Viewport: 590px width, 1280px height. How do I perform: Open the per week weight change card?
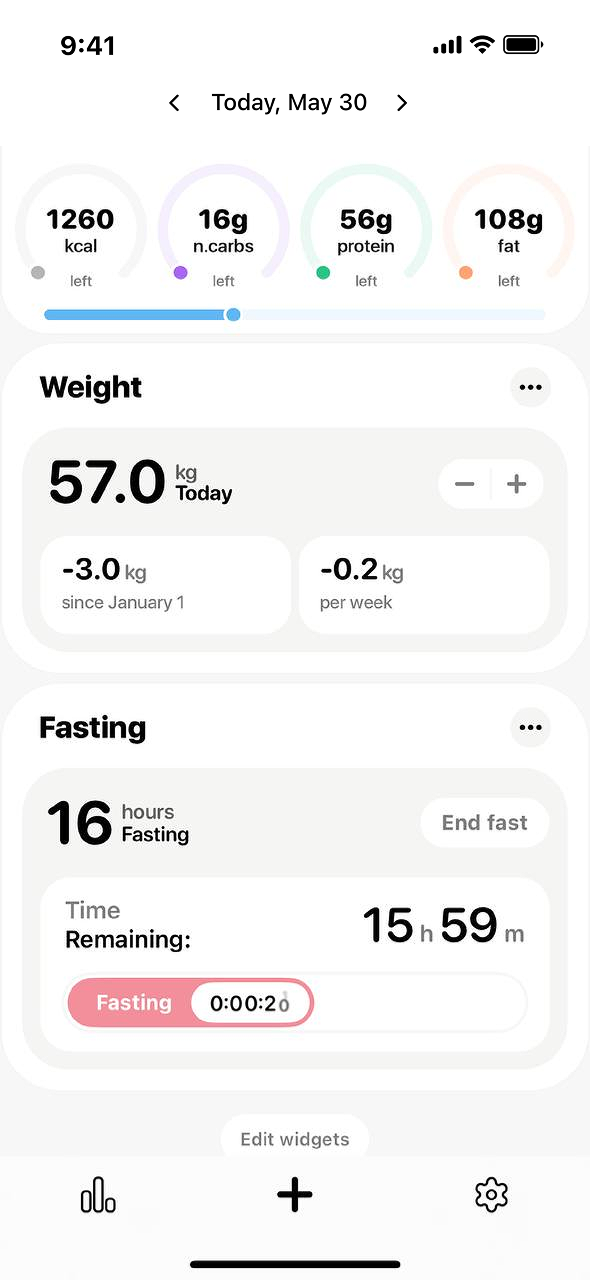click(424, 585)
